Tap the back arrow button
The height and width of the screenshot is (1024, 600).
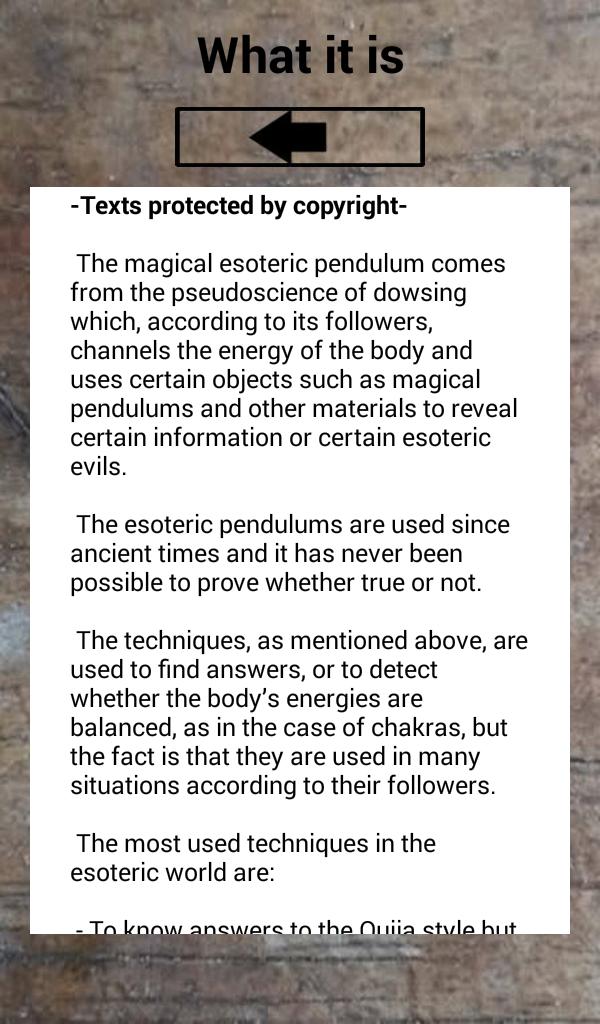coord(299,137)
